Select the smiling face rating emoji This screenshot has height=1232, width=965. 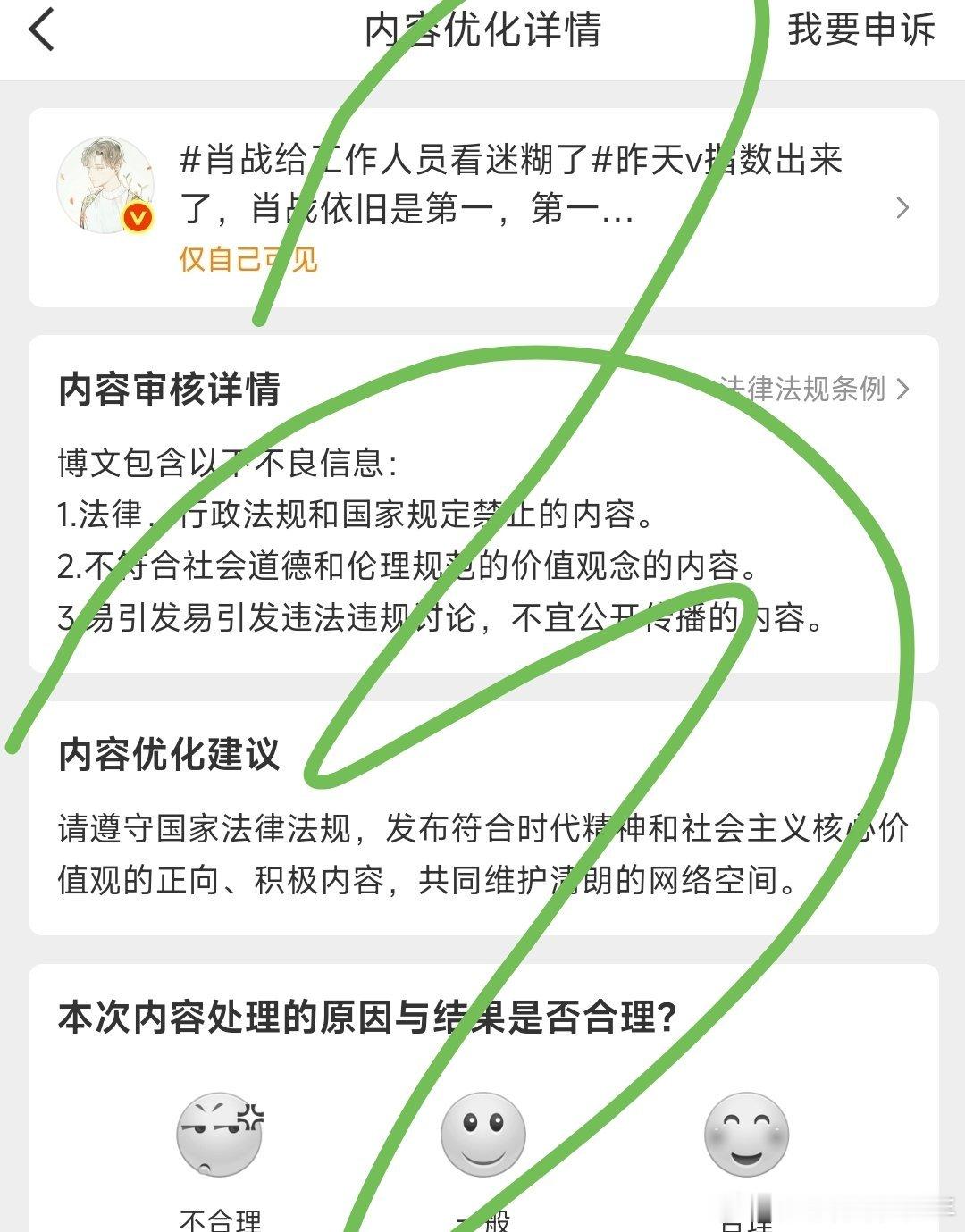746,1133
